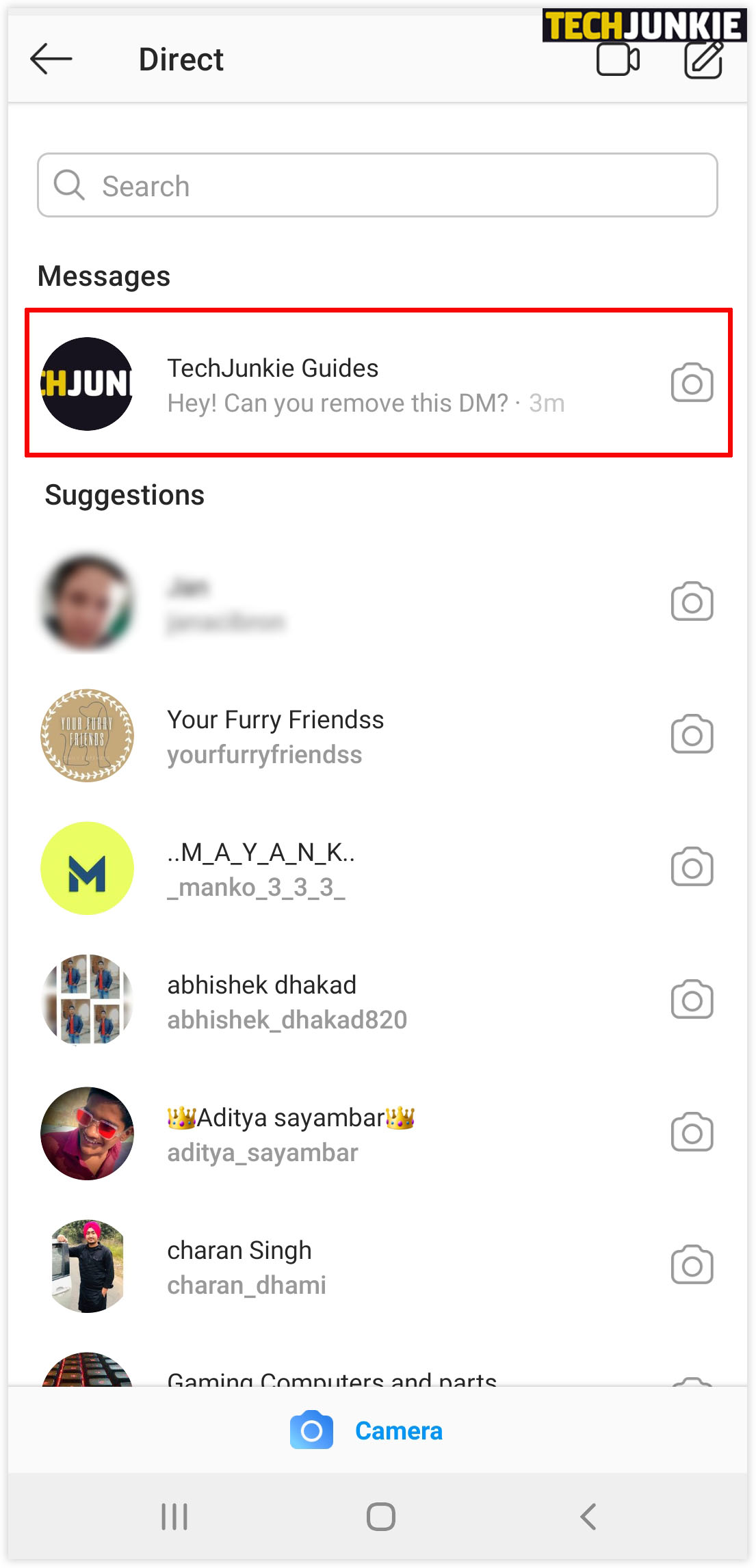
Task: Open the chat with TechJunkie Guides
Action: click(342, 384)
